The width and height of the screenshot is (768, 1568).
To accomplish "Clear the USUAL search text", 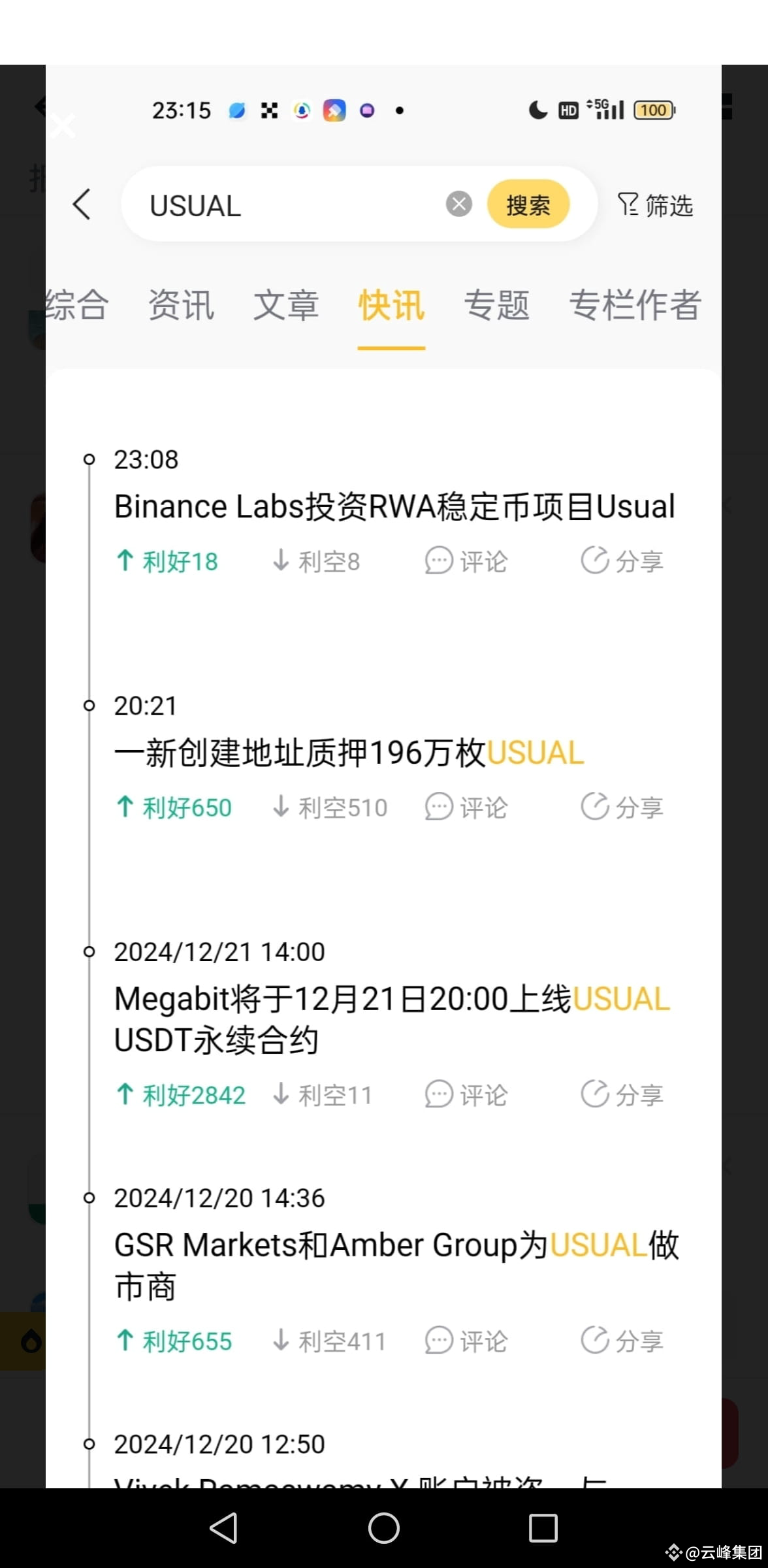I will [459, 203].
